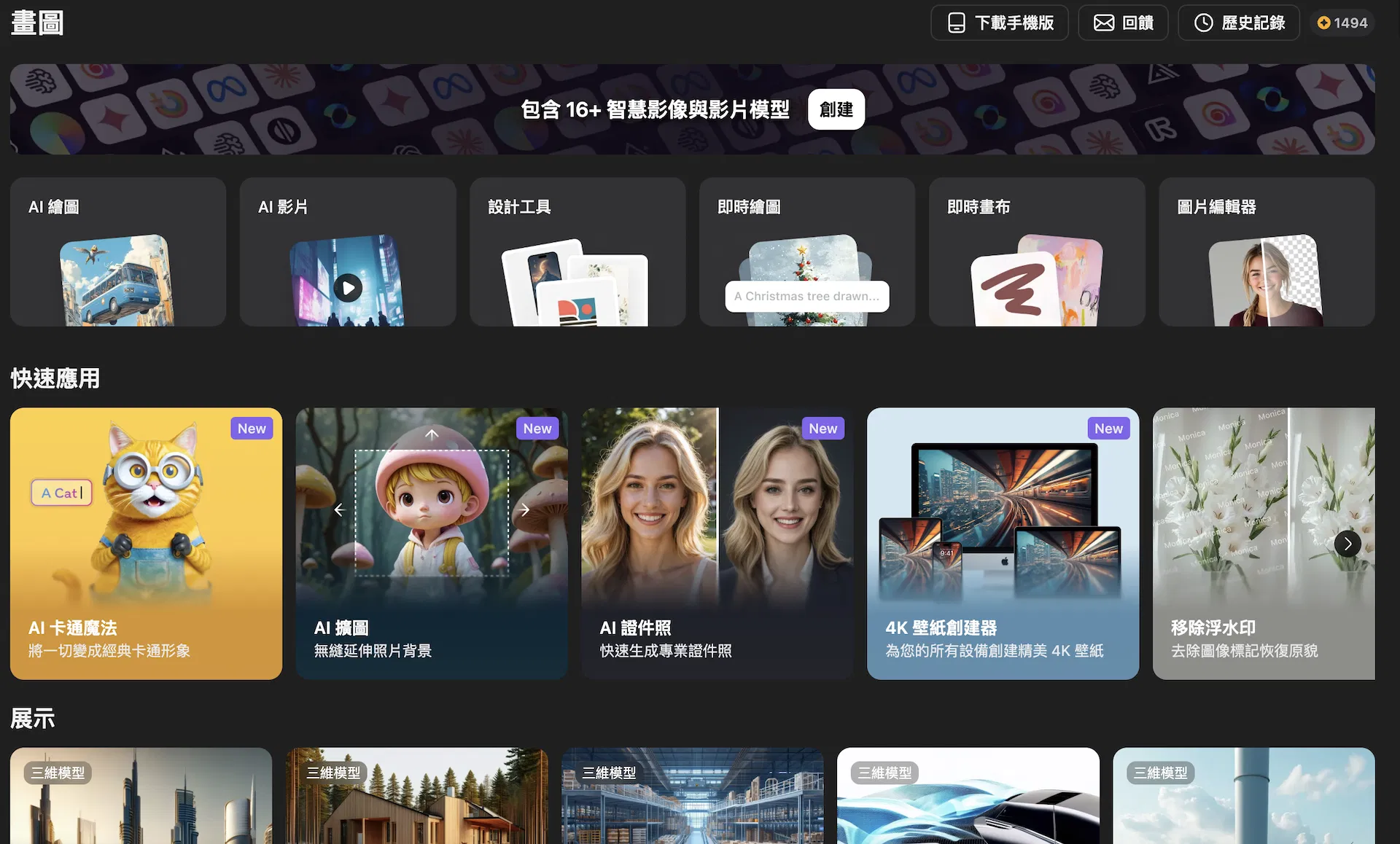
Task: Tap the right arrow to show more quick apps
Action: pos(1347,544)
